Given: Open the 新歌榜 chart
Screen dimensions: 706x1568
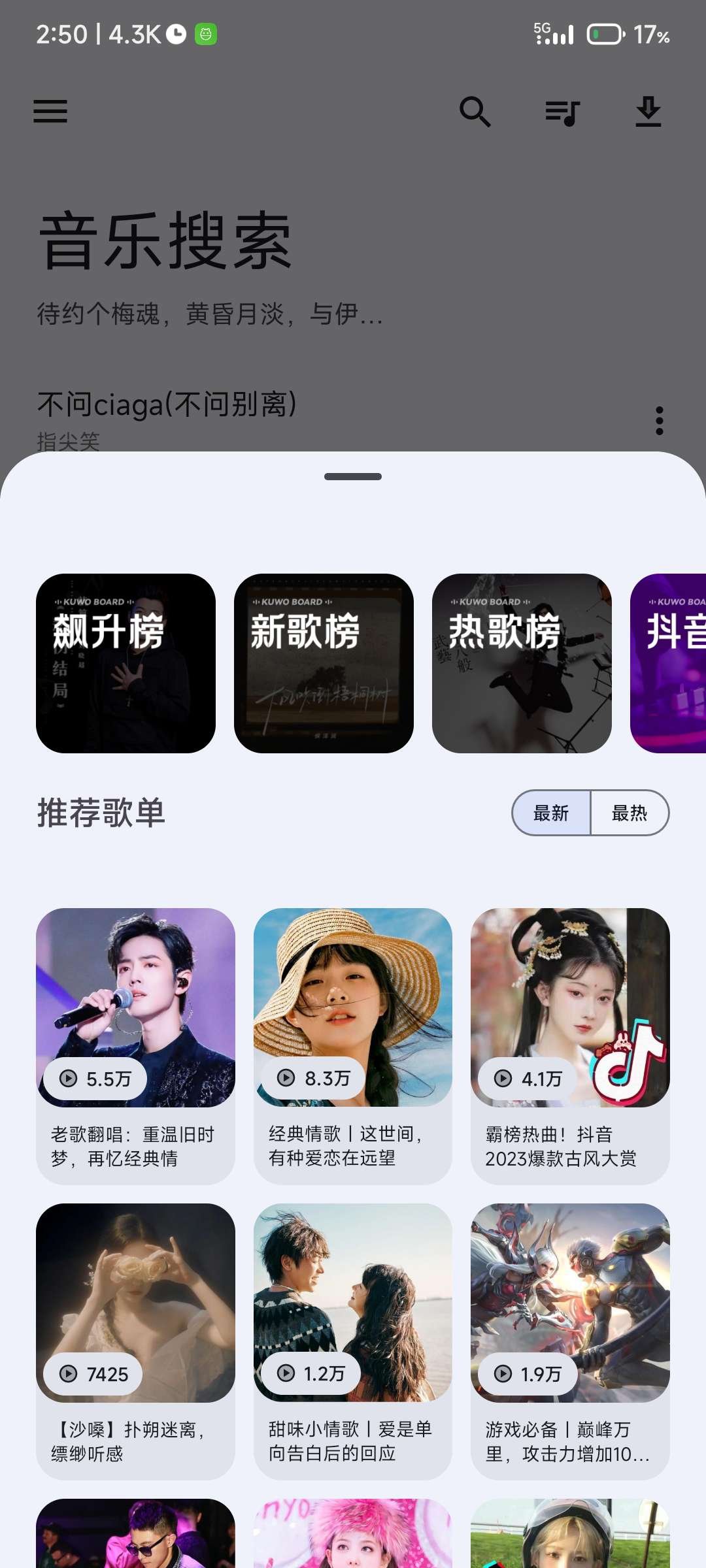Looking at the screenshot, I should pos(324,663).
